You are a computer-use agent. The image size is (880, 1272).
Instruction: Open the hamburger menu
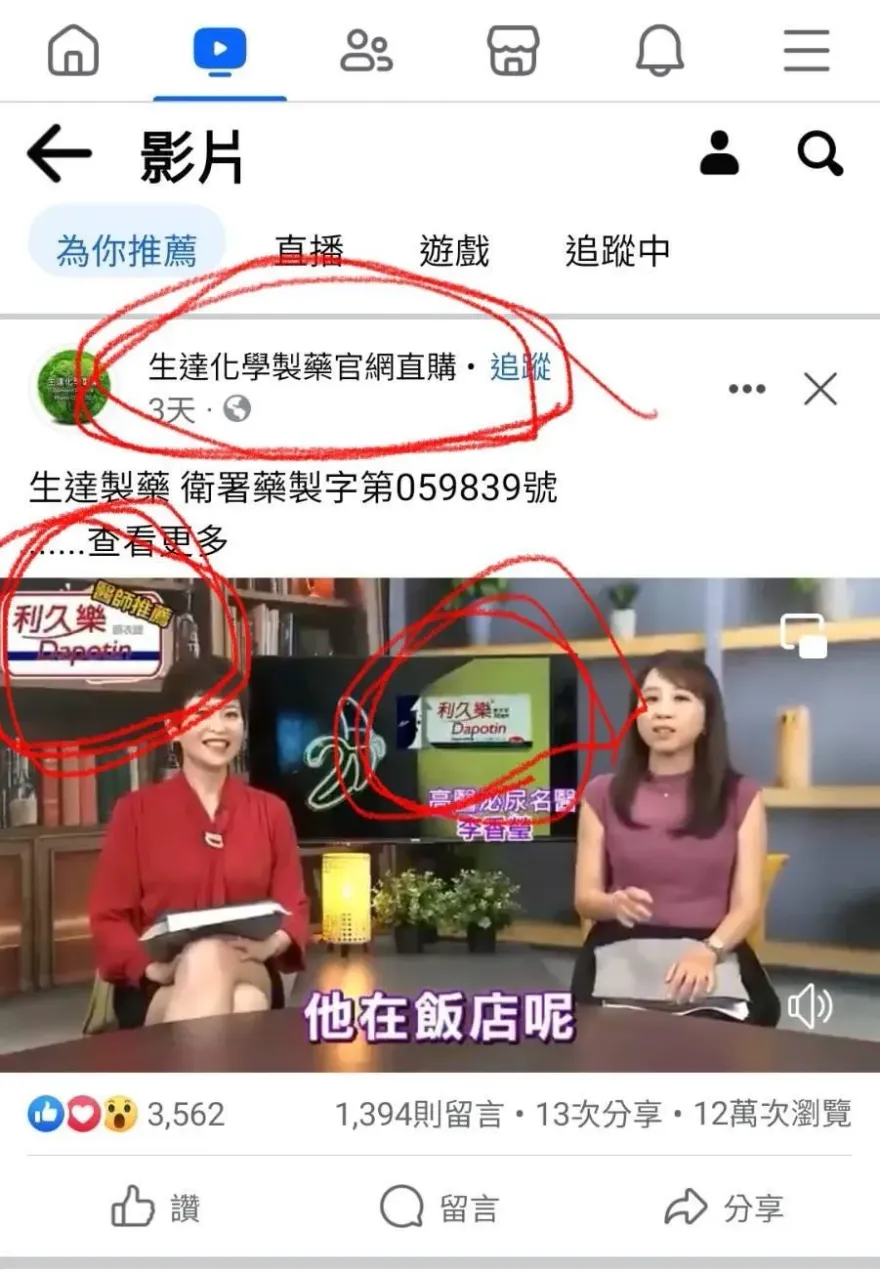pyautogui.click(x=806, y=50)
